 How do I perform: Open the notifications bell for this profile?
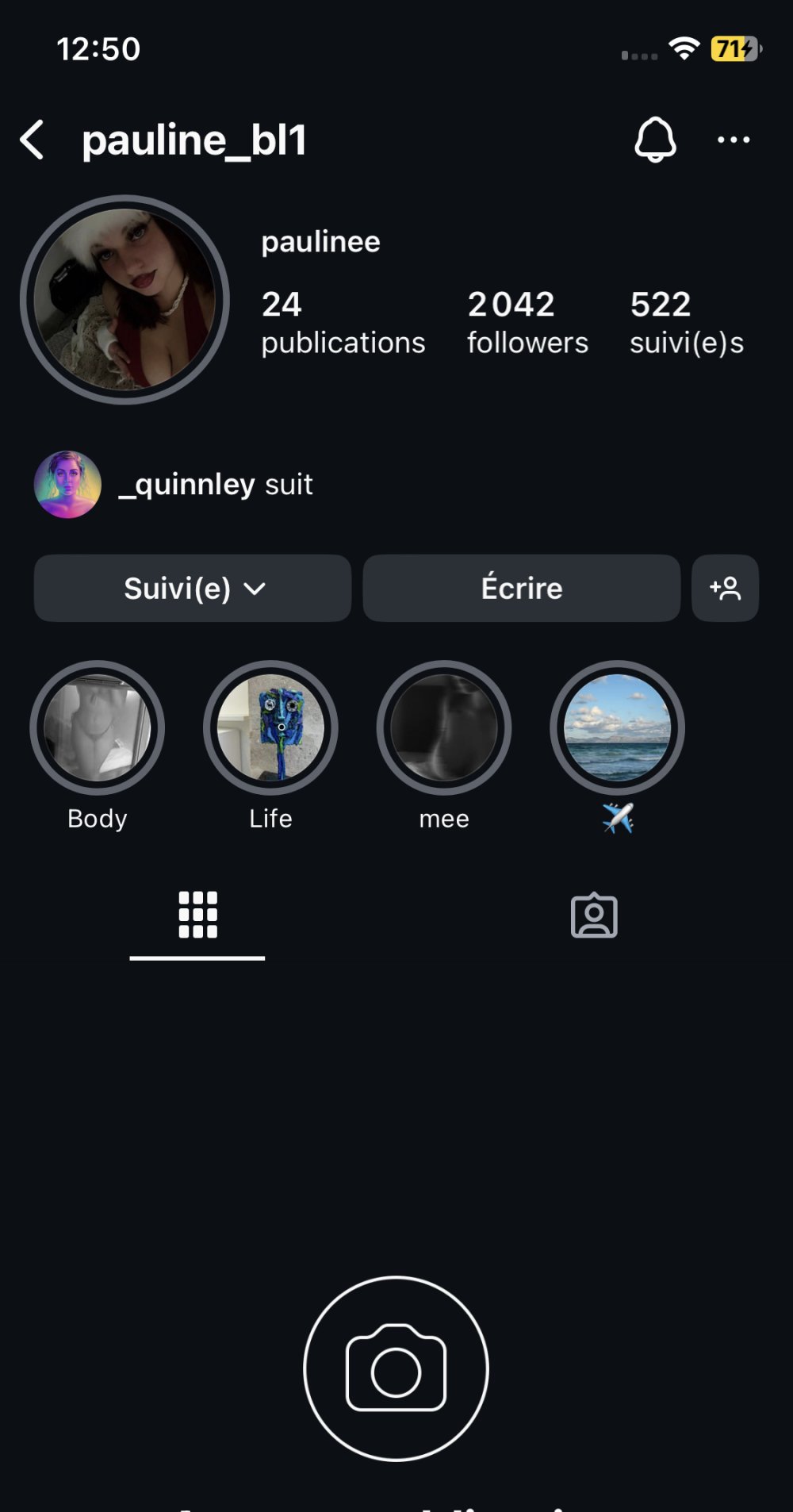point(655,140)
